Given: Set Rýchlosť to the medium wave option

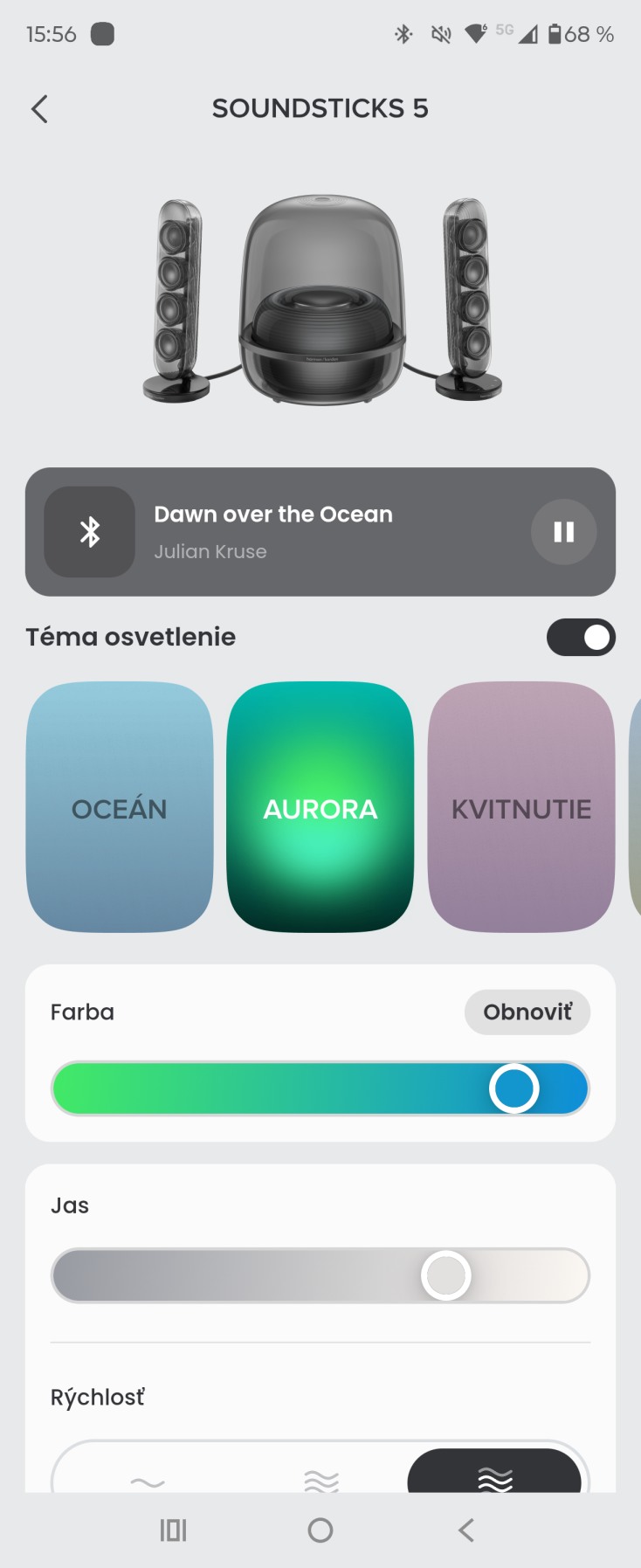Looking at the screenshot, I should coord(320,1478).
